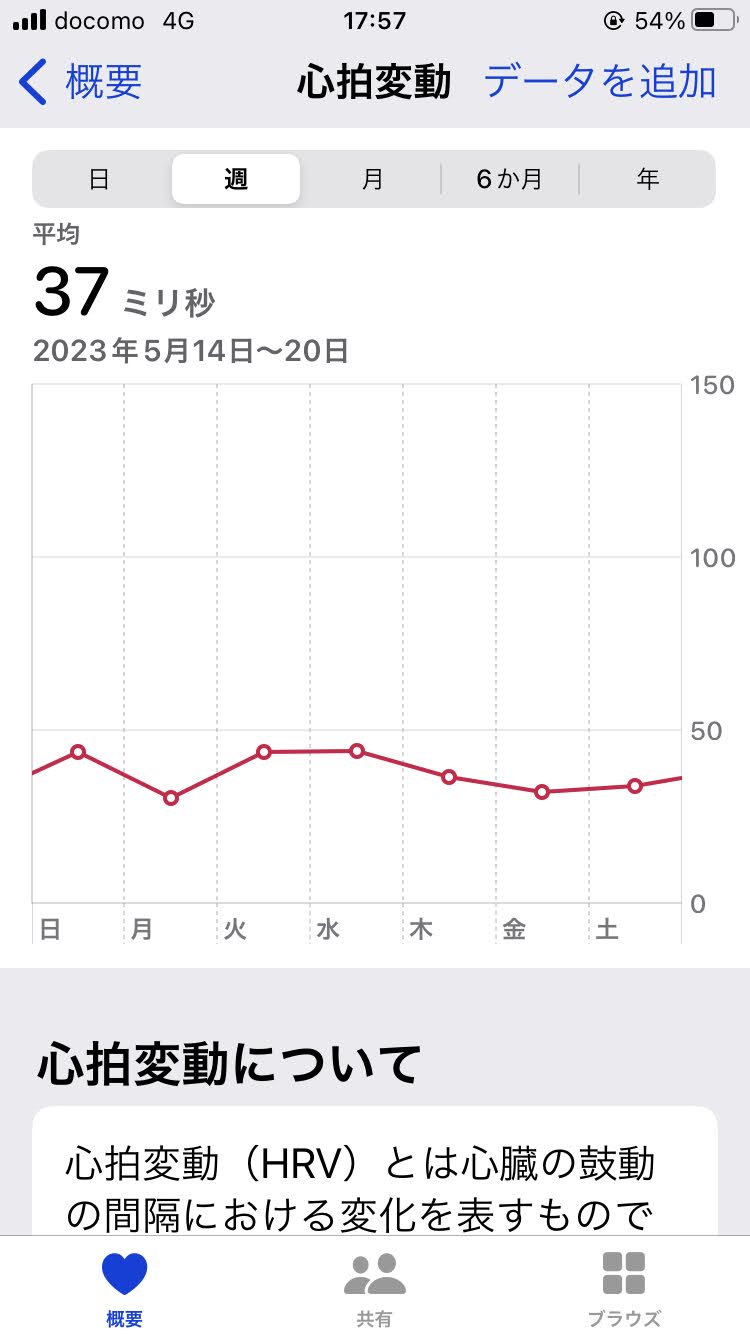Switch to the 日 view
Screen dimensions: 750x1334
[100, 179]
